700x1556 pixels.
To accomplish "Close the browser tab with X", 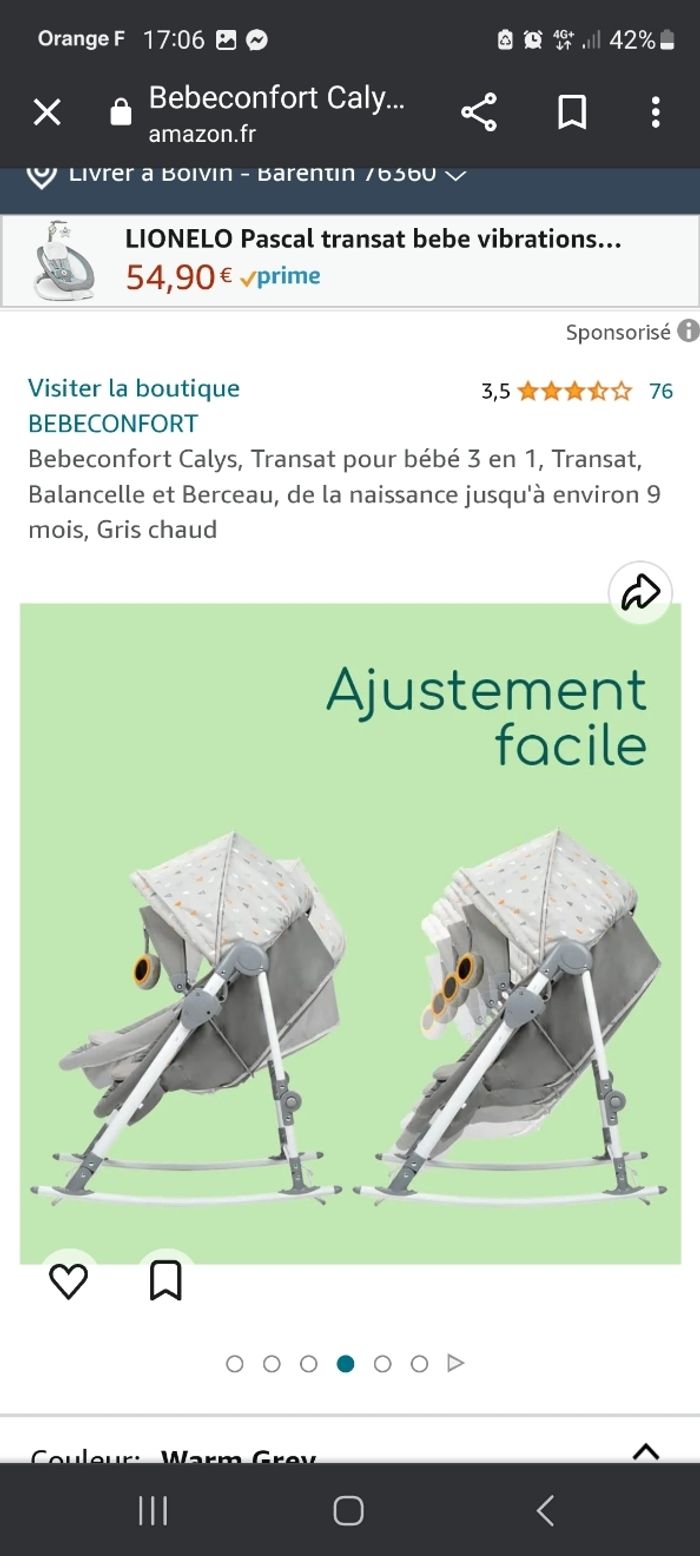I will [x=47, y=113].
